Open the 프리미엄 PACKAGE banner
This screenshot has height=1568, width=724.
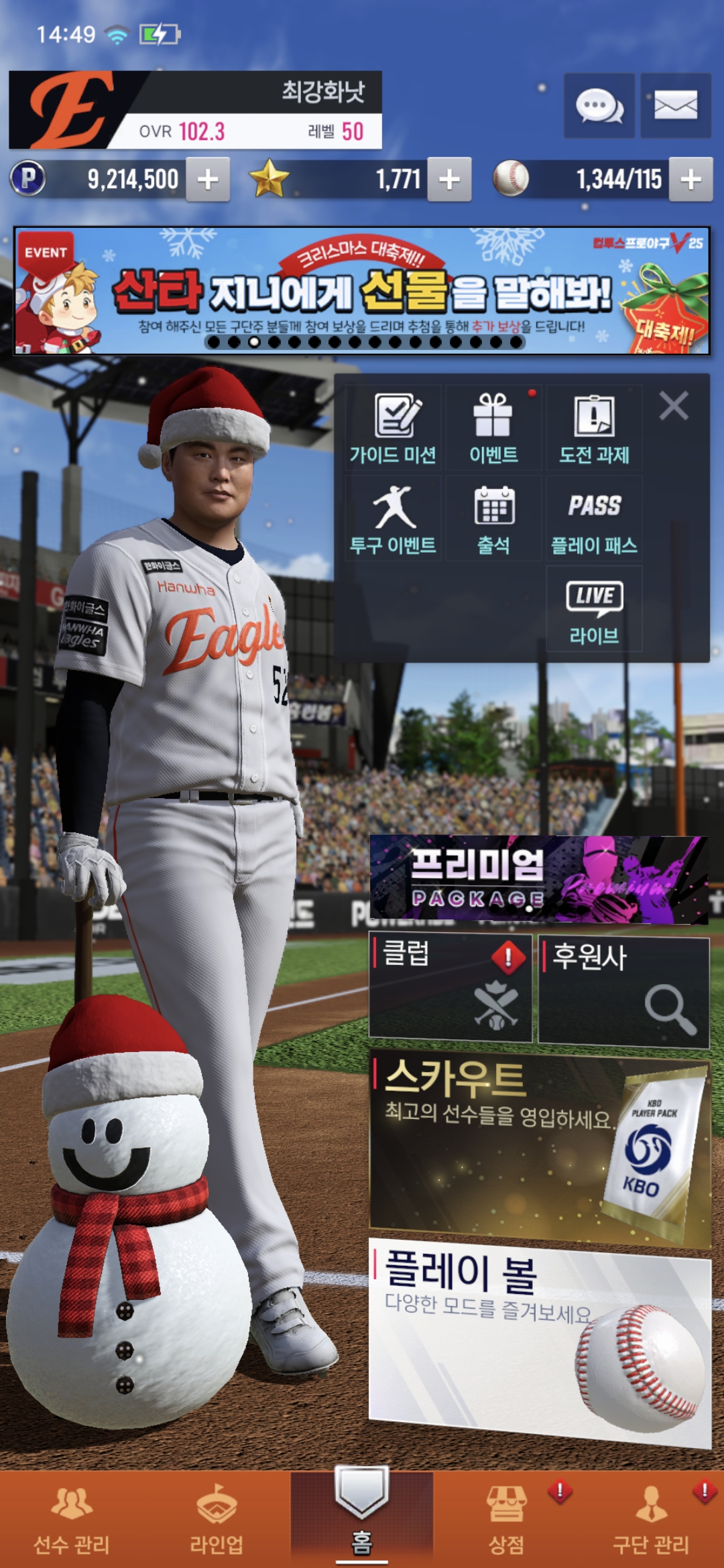pos(538,879)
